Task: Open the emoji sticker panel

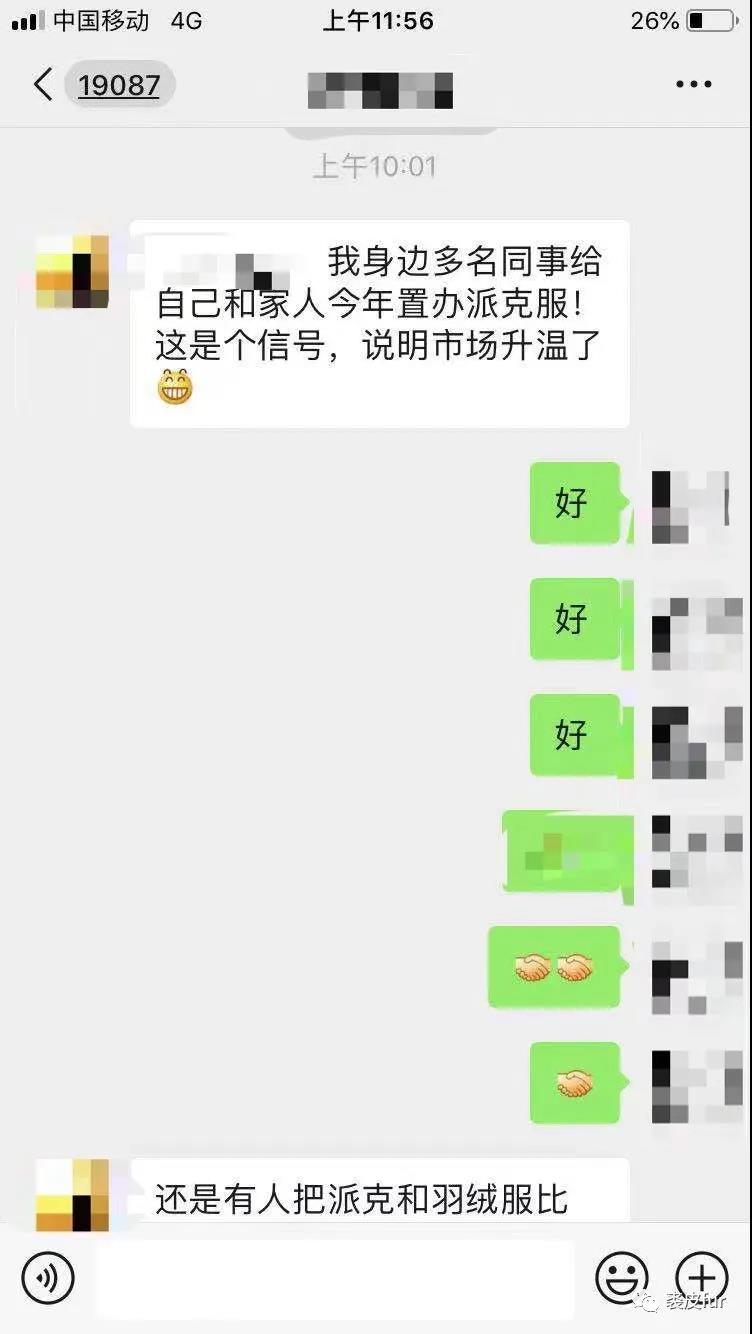Action: (x=621, y=1277)
